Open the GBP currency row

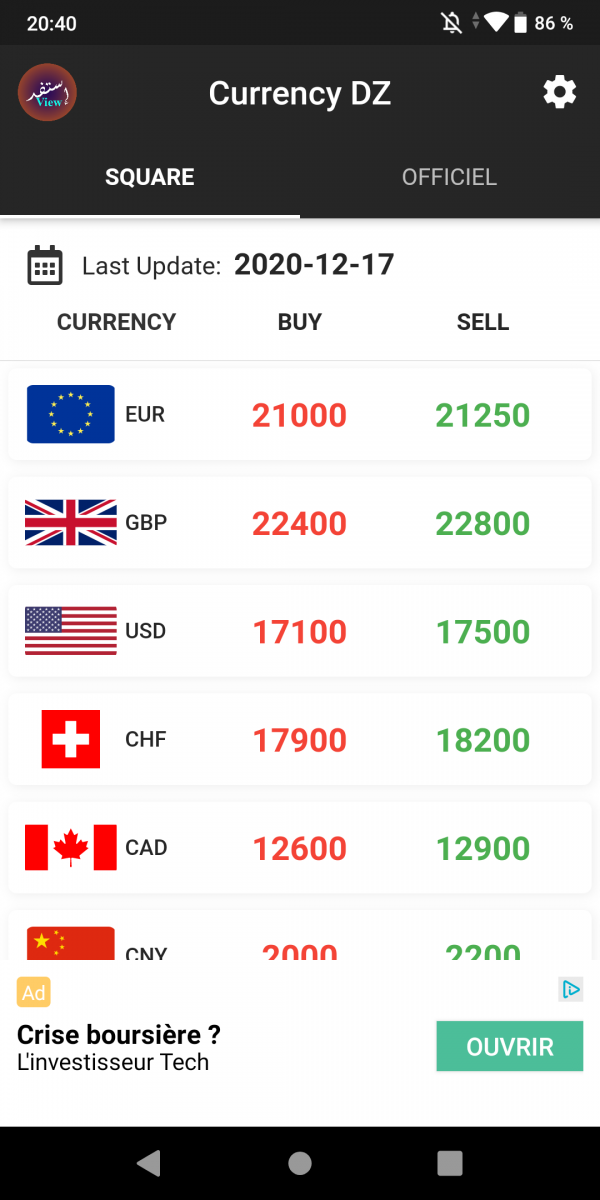pyautogui.click(x=300, y=523)
